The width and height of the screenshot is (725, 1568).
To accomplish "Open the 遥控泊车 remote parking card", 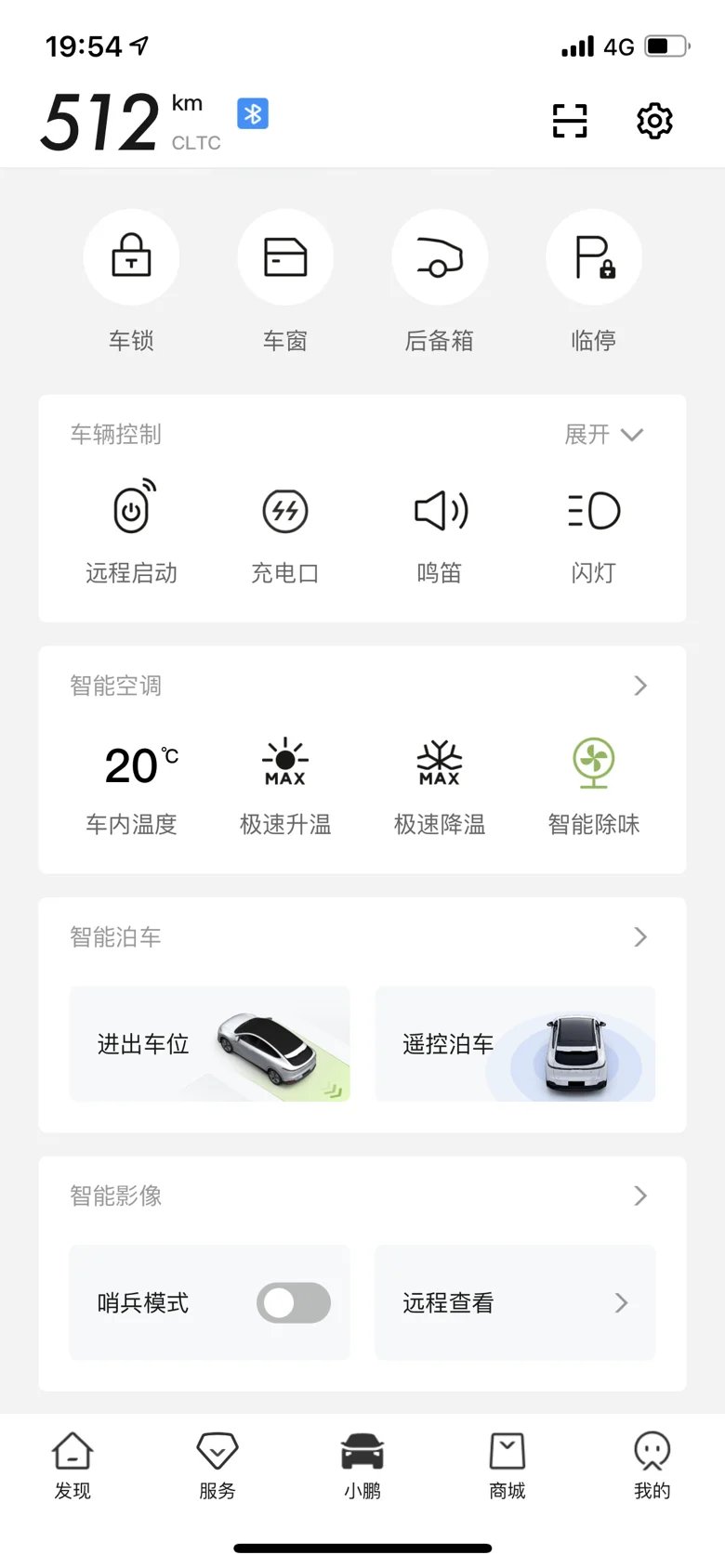I will point(515,1044).
